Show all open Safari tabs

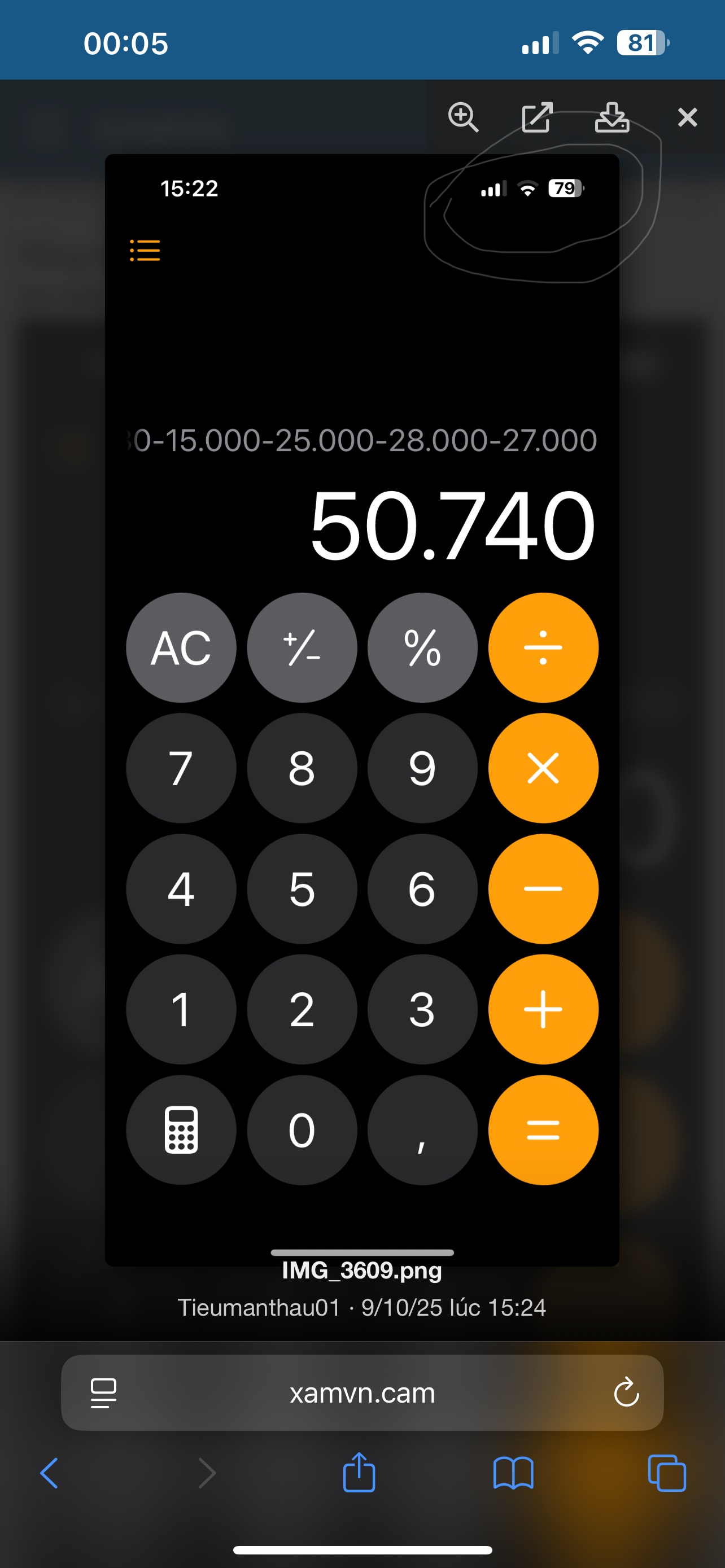click(667, 1473)
